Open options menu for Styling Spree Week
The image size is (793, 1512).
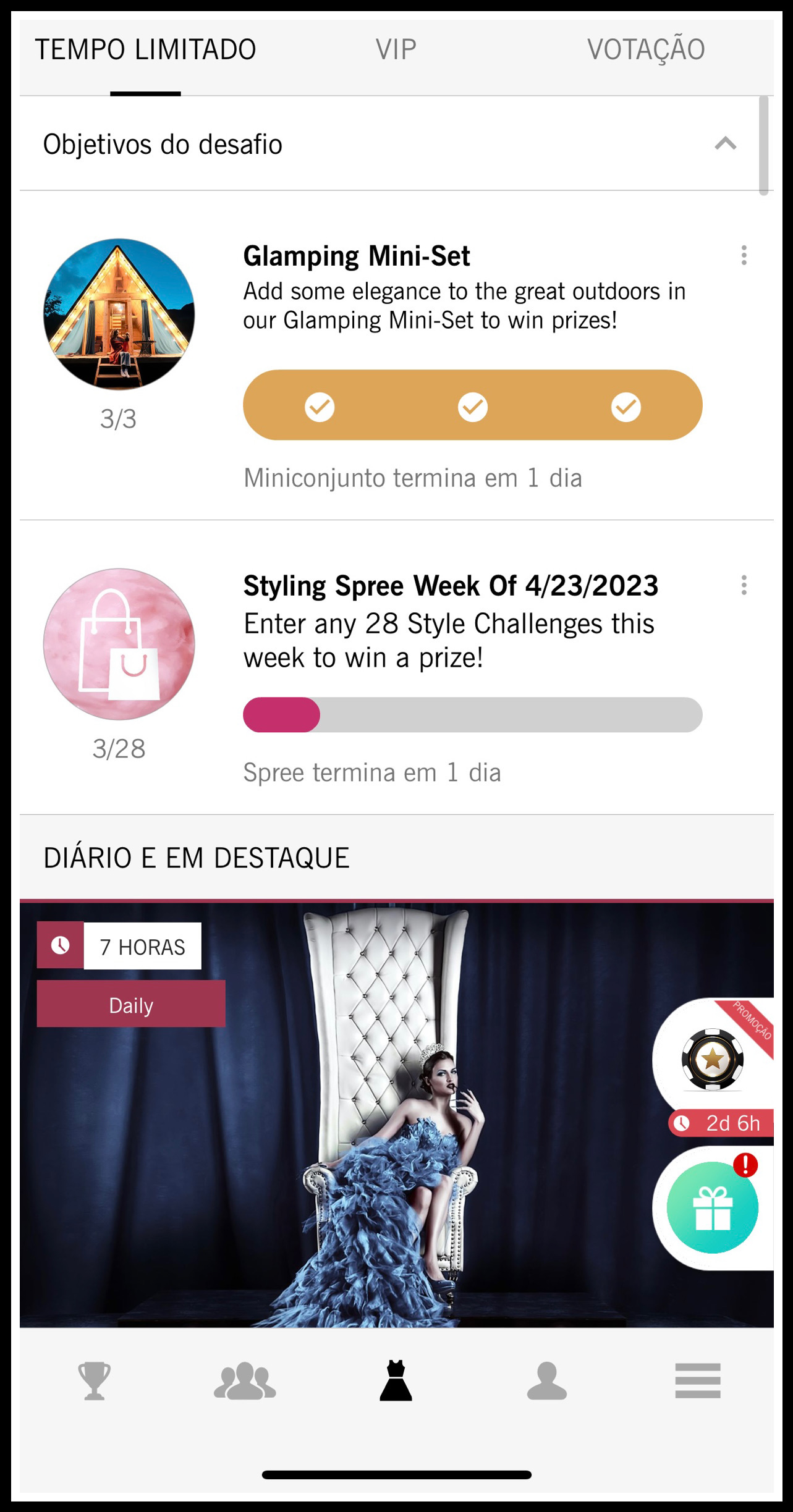(x=744, y=585)
